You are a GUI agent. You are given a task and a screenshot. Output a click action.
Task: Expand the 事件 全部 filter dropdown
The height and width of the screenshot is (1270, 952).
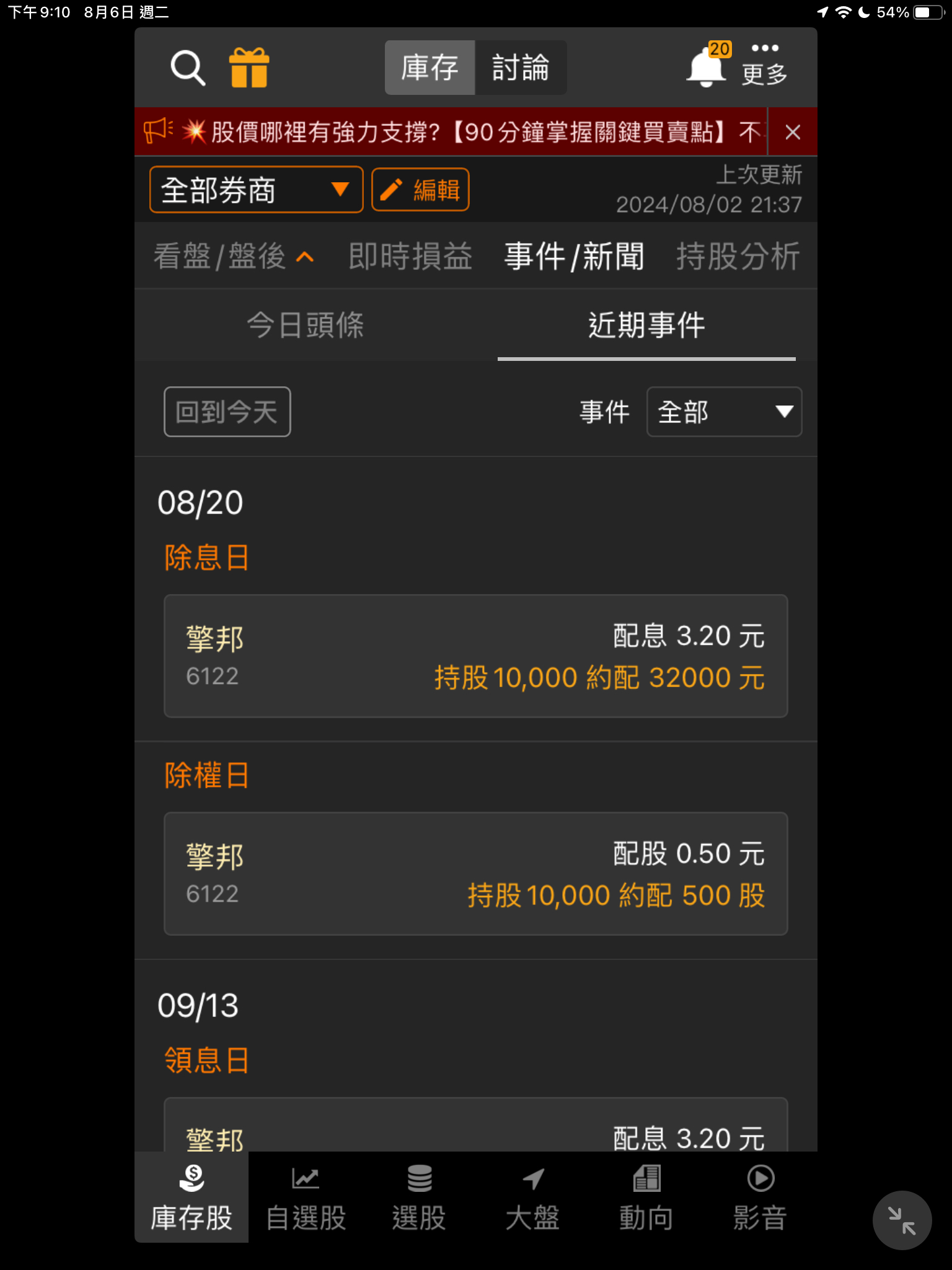[x=724, y=412]
